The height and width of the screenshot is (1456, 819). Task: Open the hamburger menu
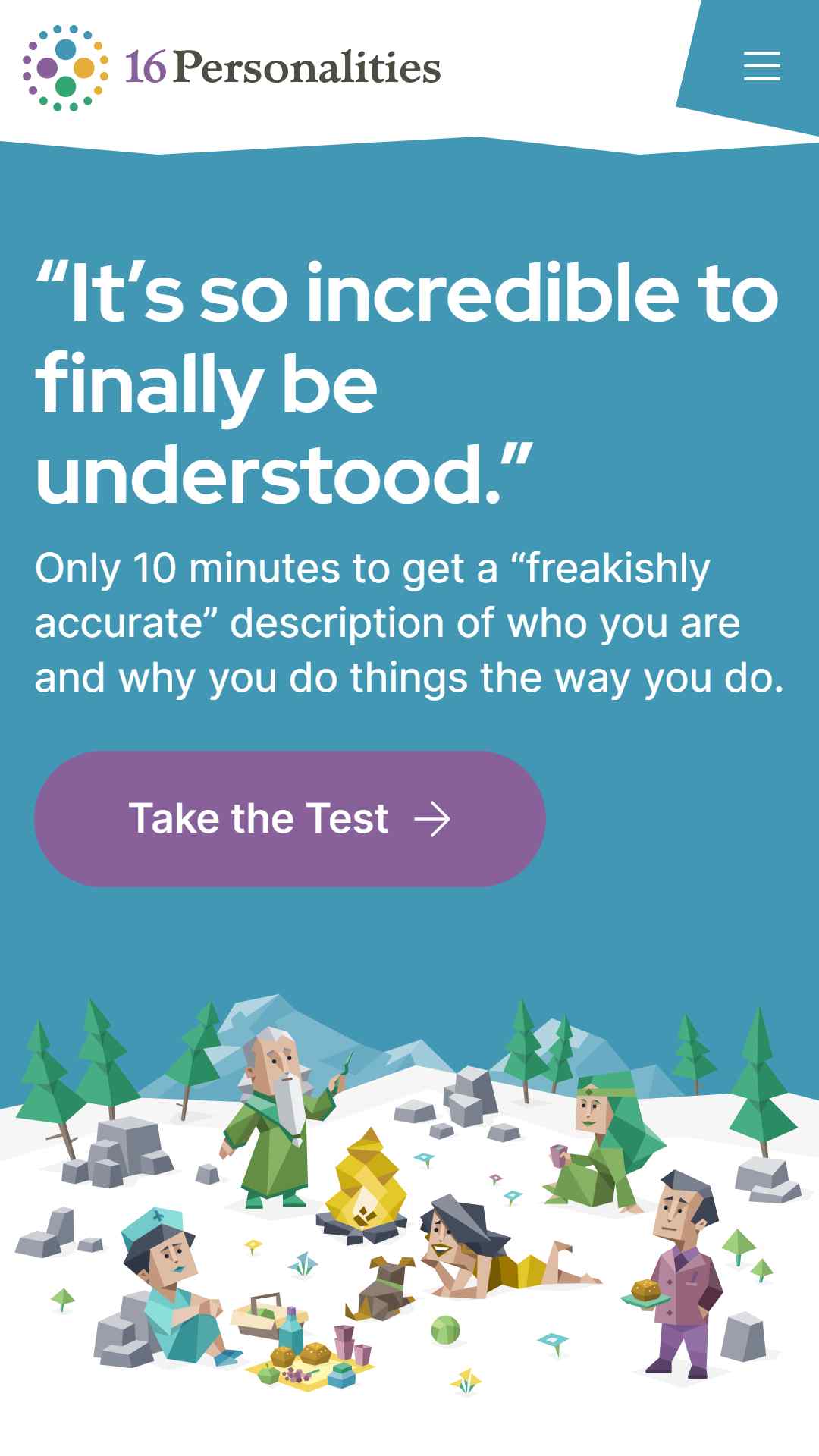point(761,67)
